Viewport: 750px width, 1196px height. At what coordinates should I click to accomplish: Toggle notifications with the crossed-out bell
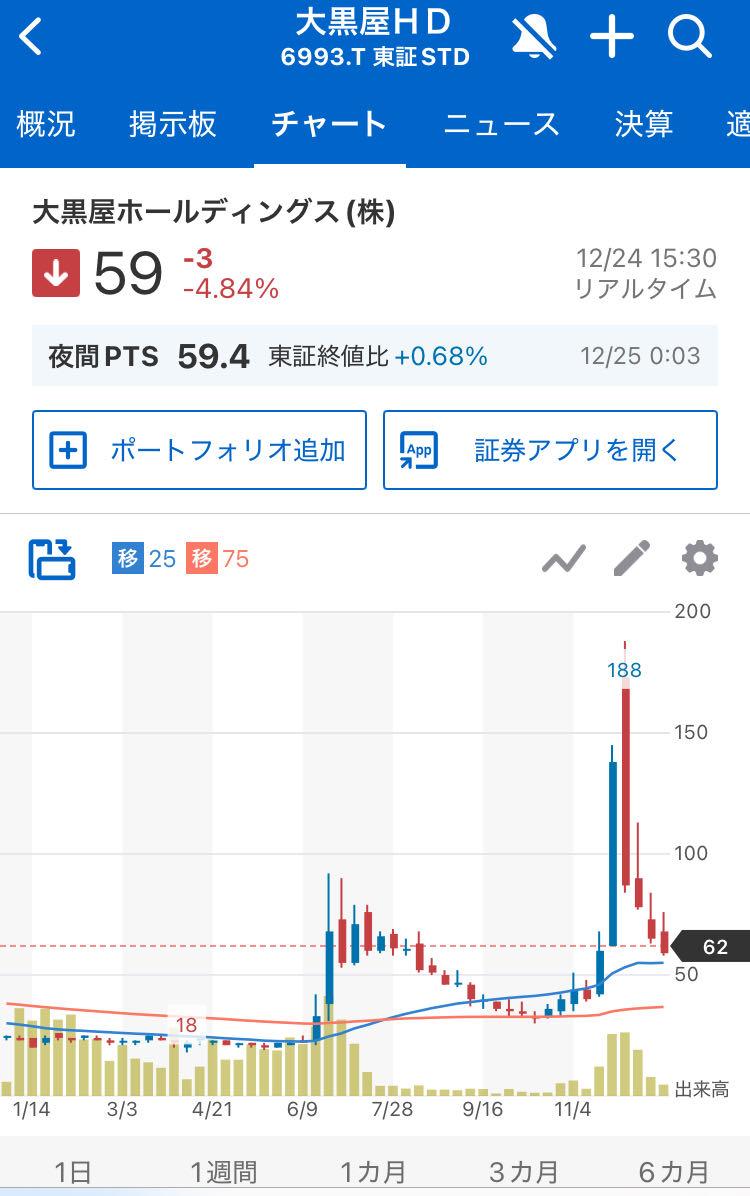[535, 35]
